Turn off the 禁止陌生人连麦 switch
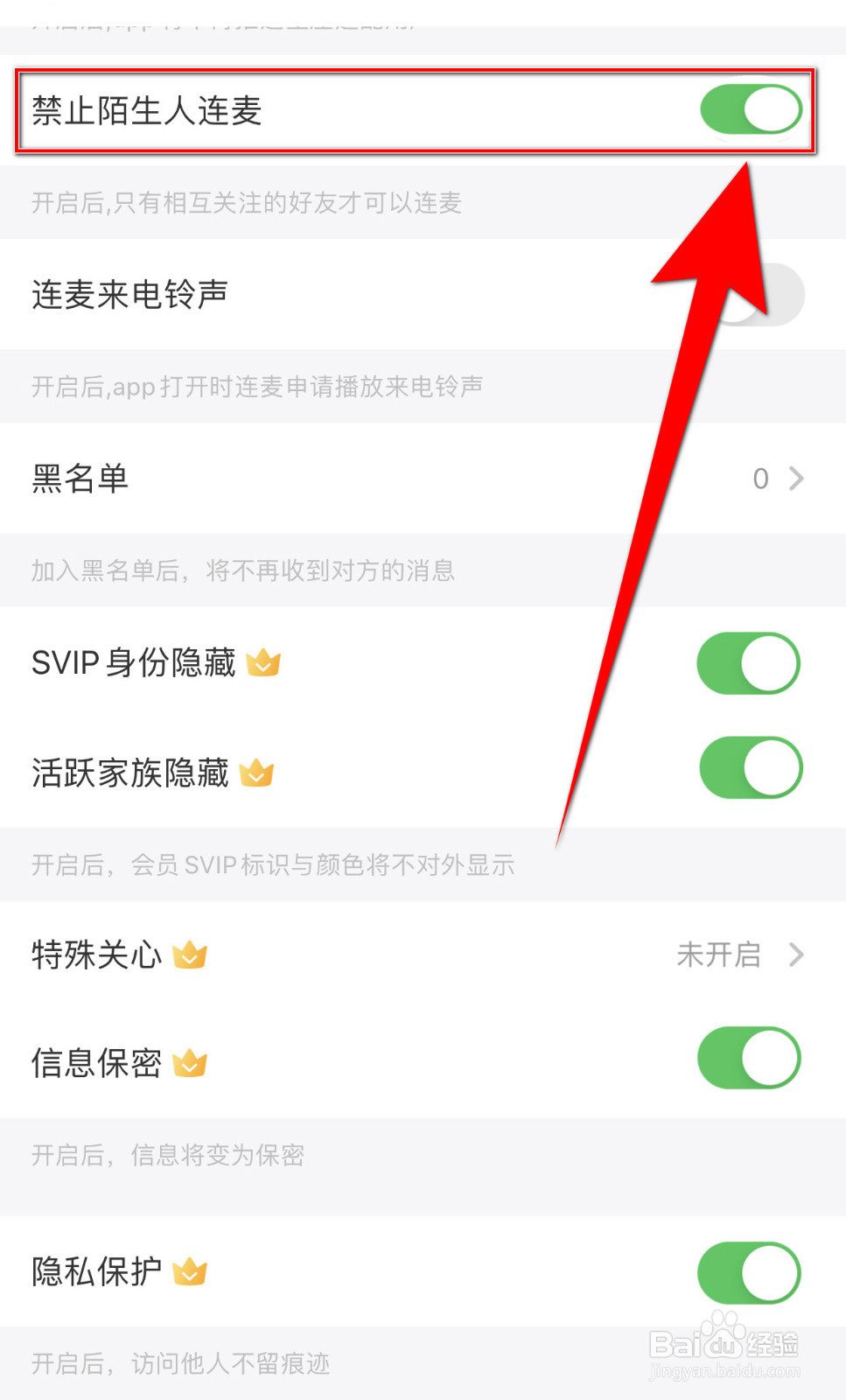The image size is (846, 1400). (752, 109)
